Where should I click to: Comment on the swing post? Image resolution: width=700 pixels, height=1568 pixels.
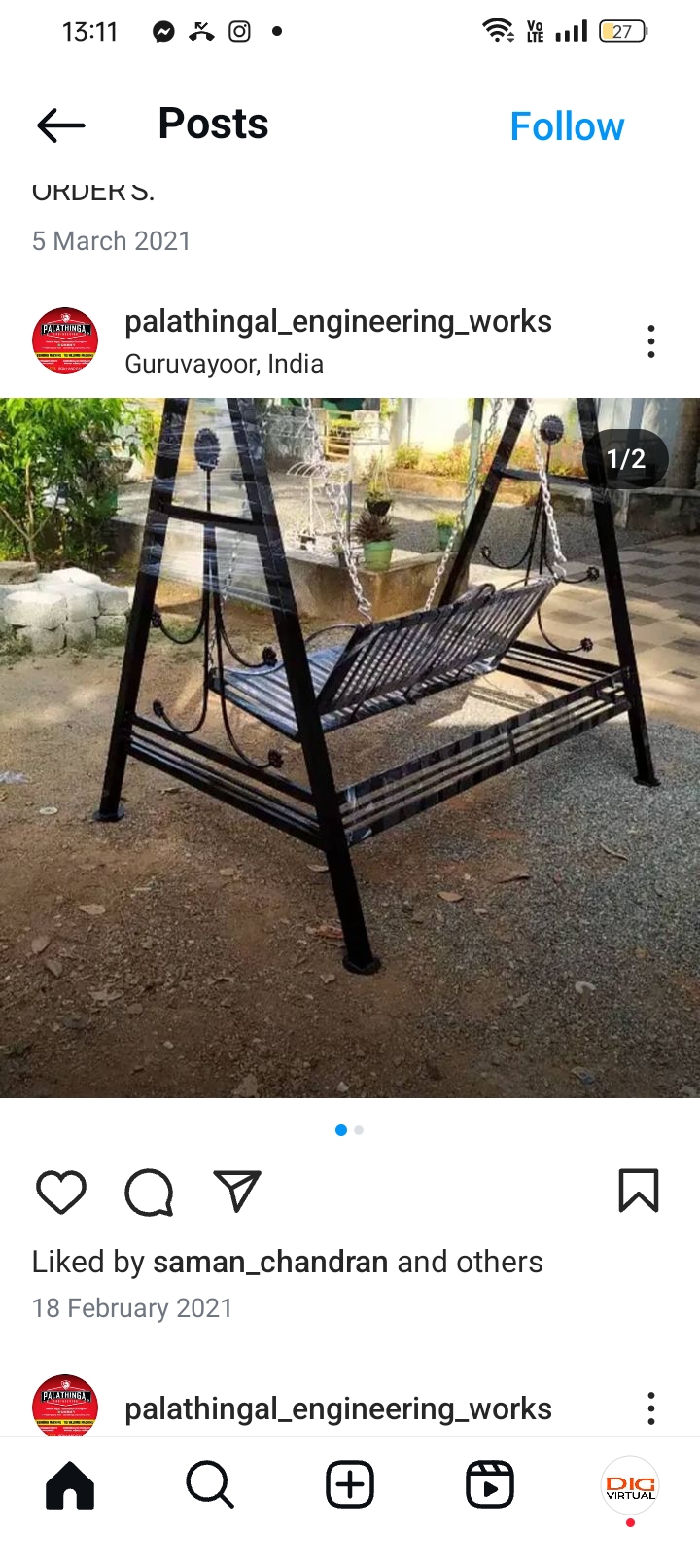[149, 1192]
